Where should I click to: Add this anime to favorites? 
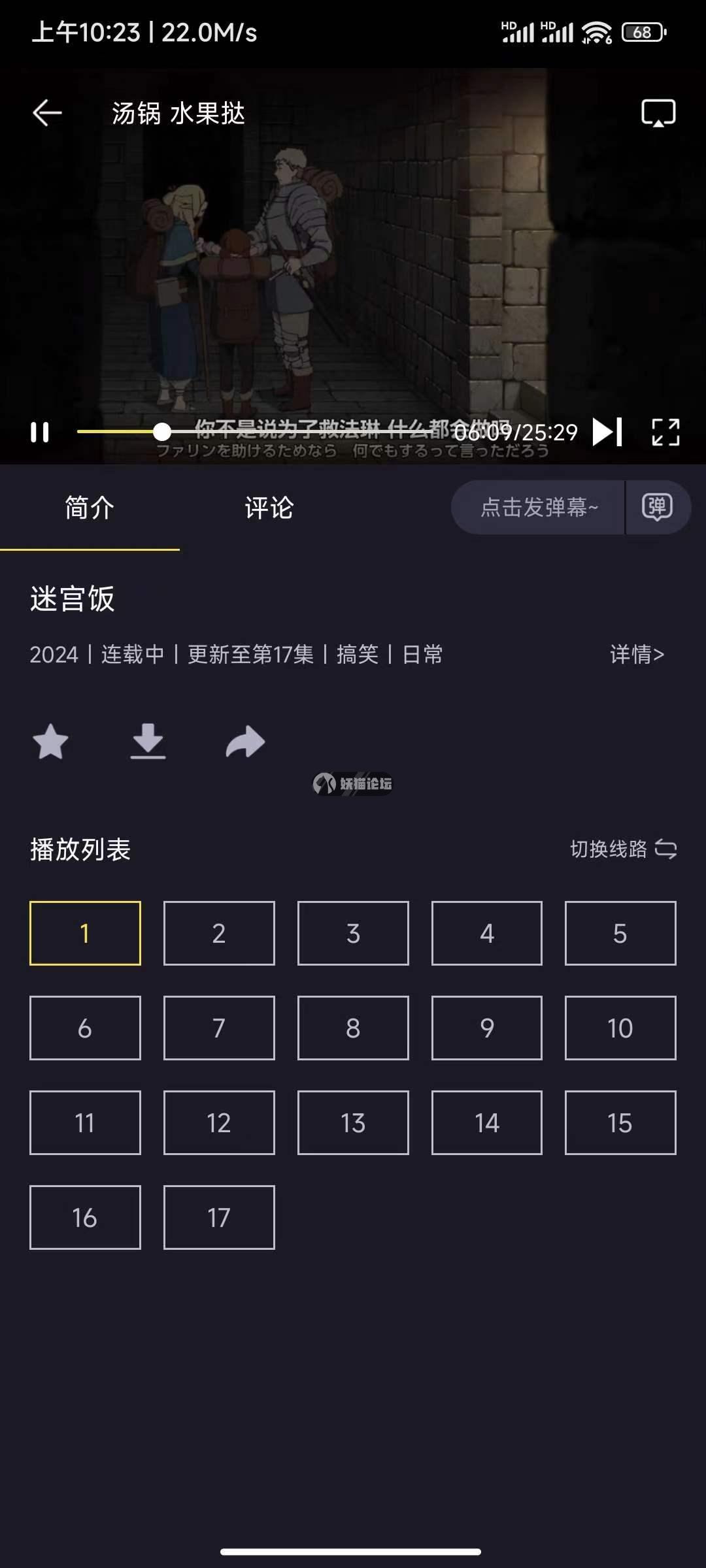(50, 742)
